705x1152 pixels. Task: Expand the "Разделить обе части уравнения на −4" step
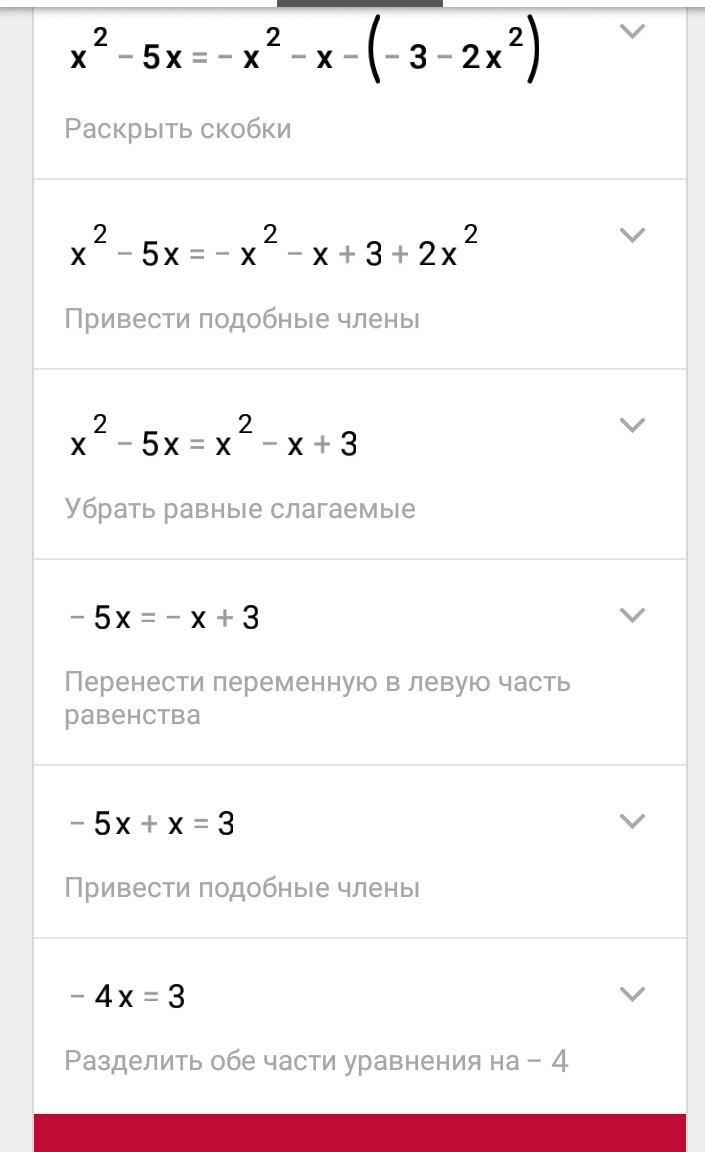pyautogui.click(x=632, y=995)
